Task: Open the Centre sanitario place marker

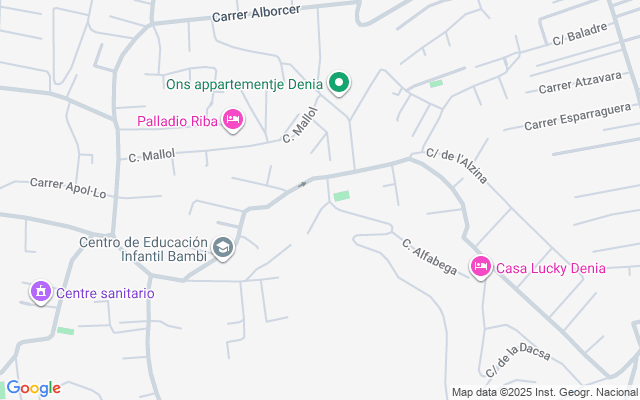Action: 41,293
